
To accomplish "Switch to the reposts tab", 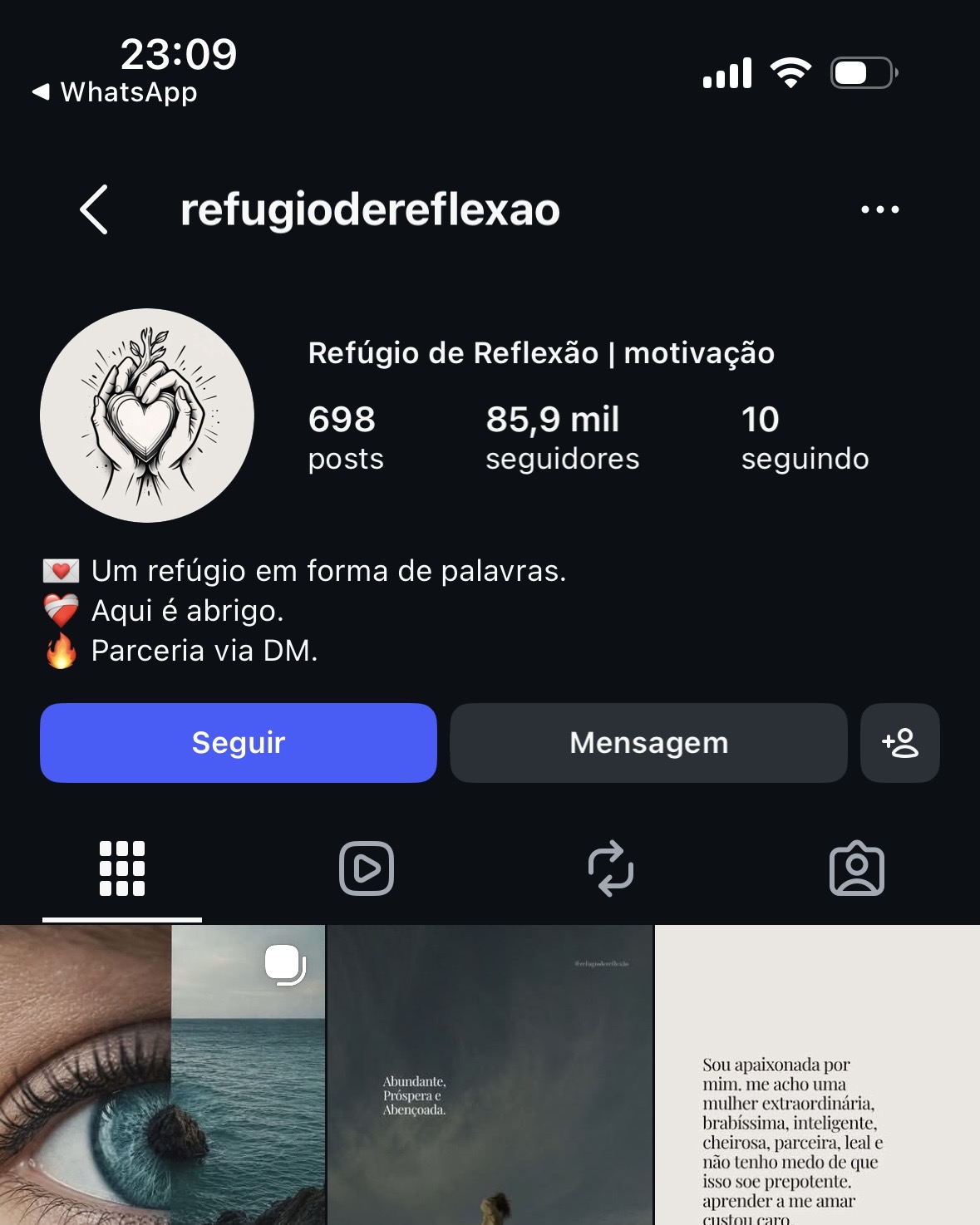I will 611,868.
